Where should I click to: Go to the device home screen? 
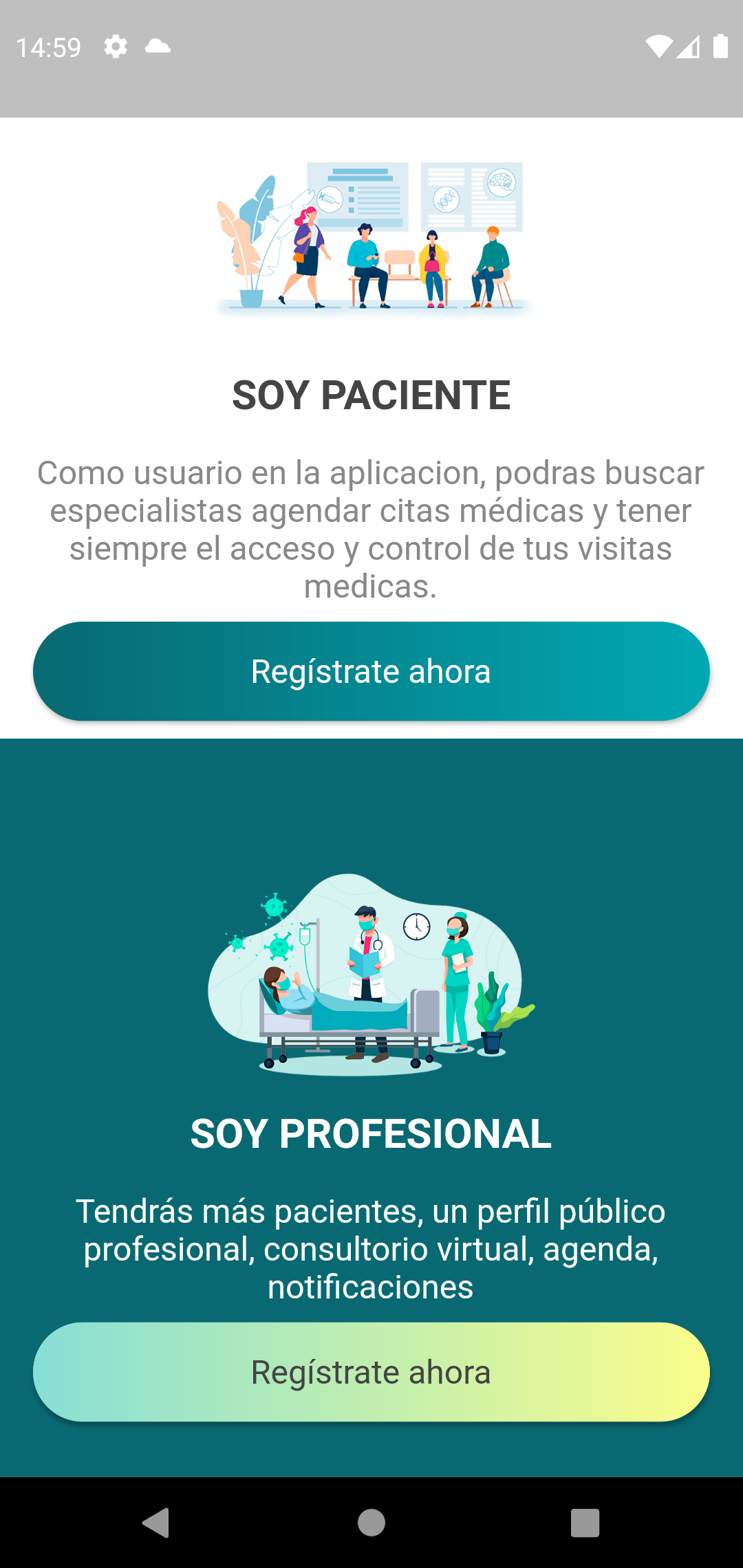(x=371, y=1523)
